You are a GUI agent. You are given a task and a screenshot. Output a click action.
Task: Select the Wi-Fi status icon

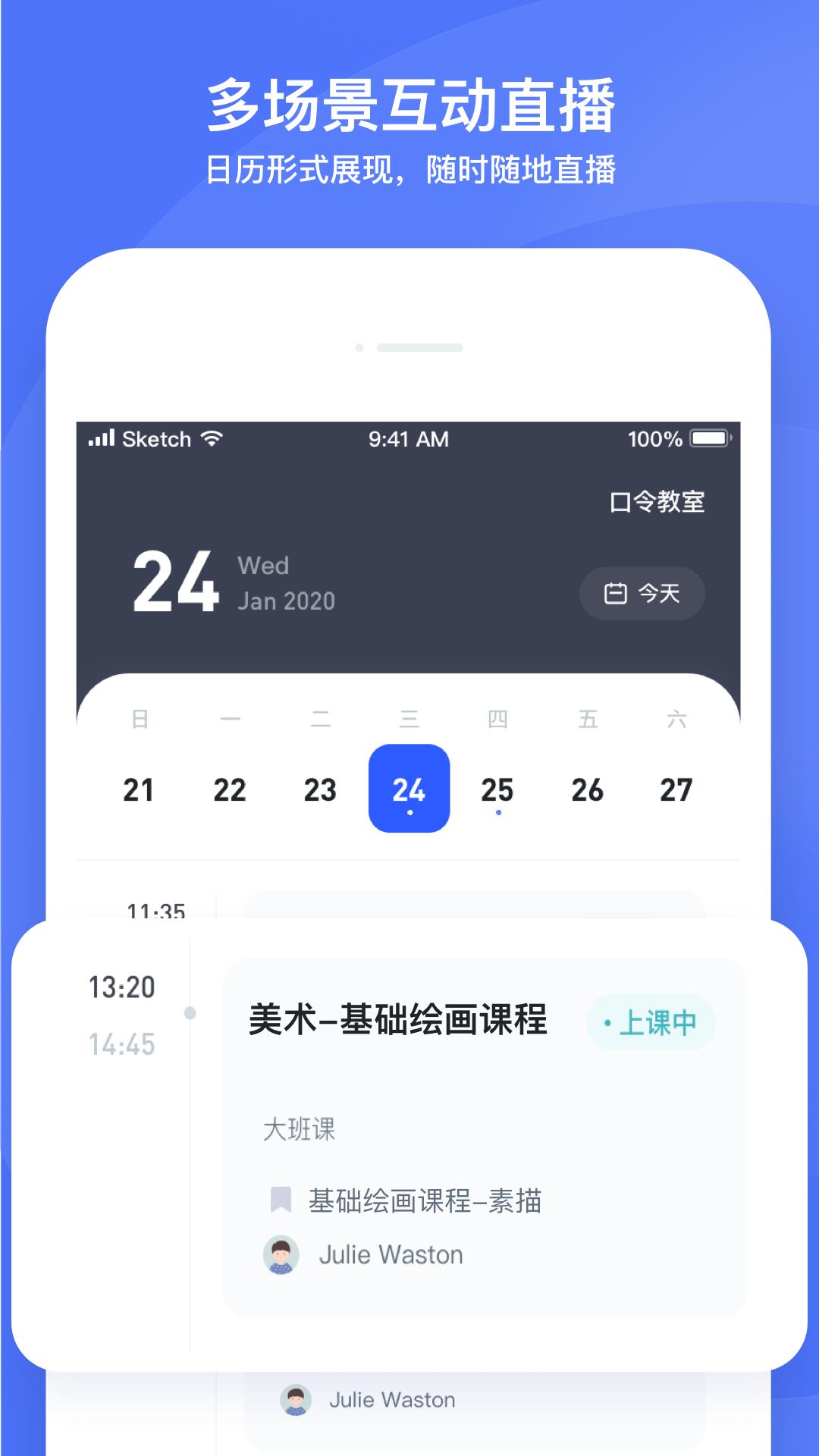212,438
